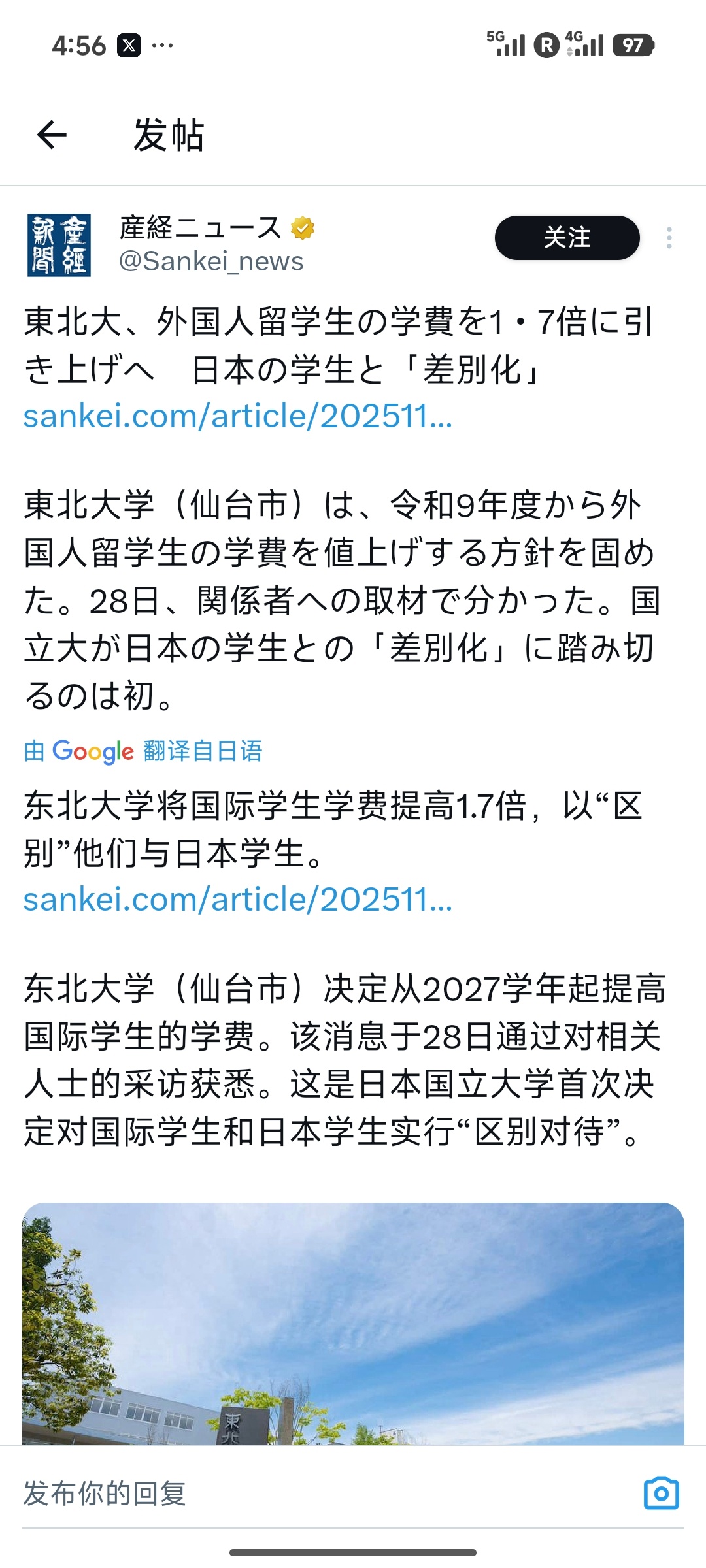Tap the verified badge next to 産経ニュース

point(302,228)
